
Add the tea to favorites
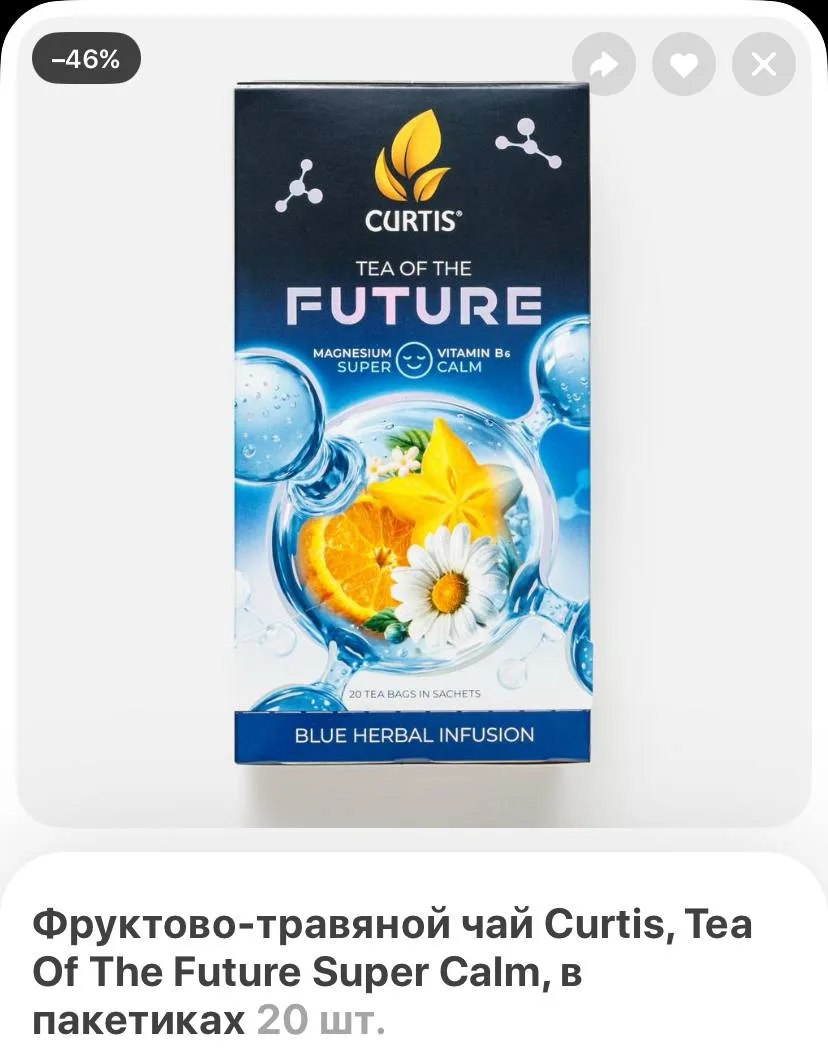coord(684,65)
